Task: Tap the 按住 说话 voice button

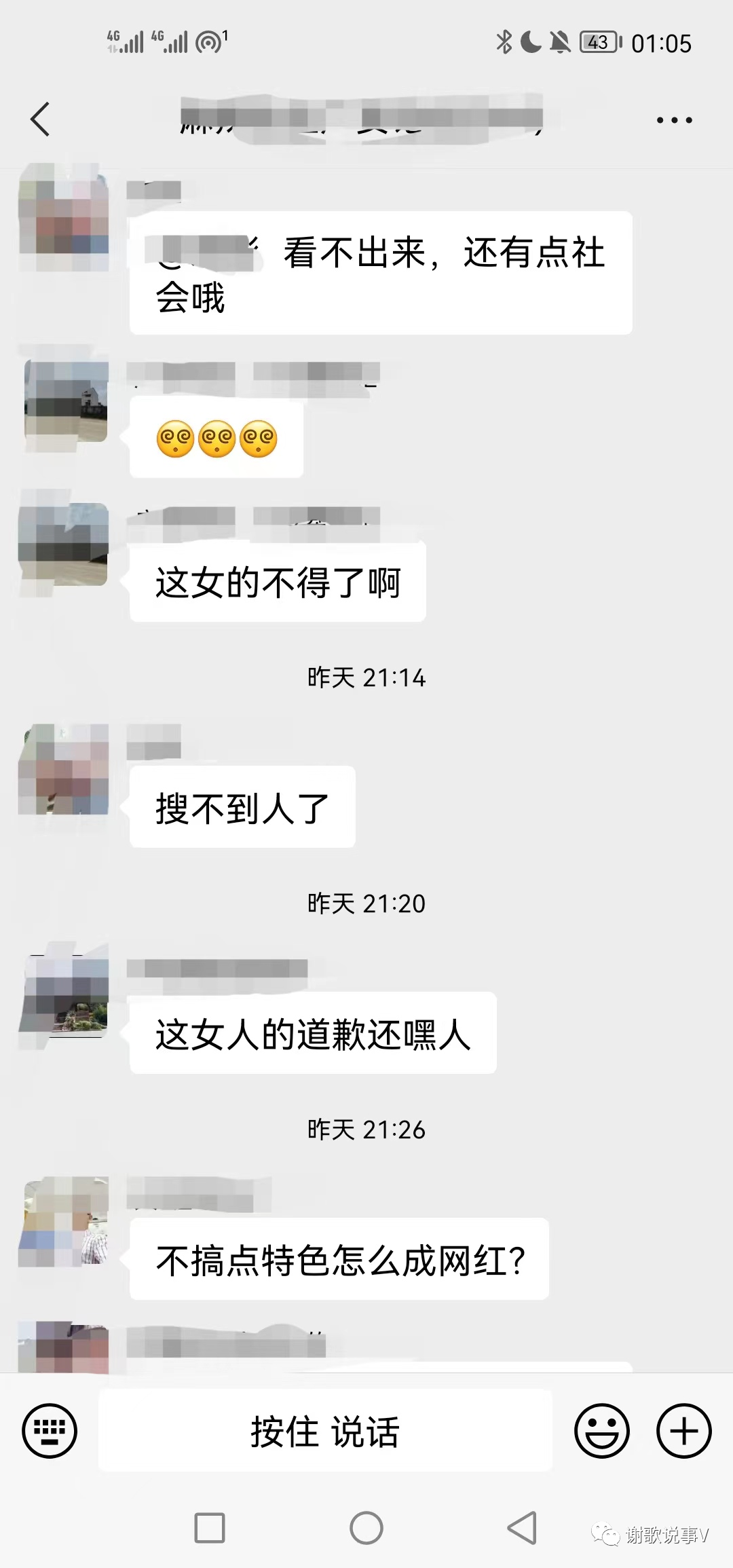Action: pyautogui.click(x=325, y=1430)
